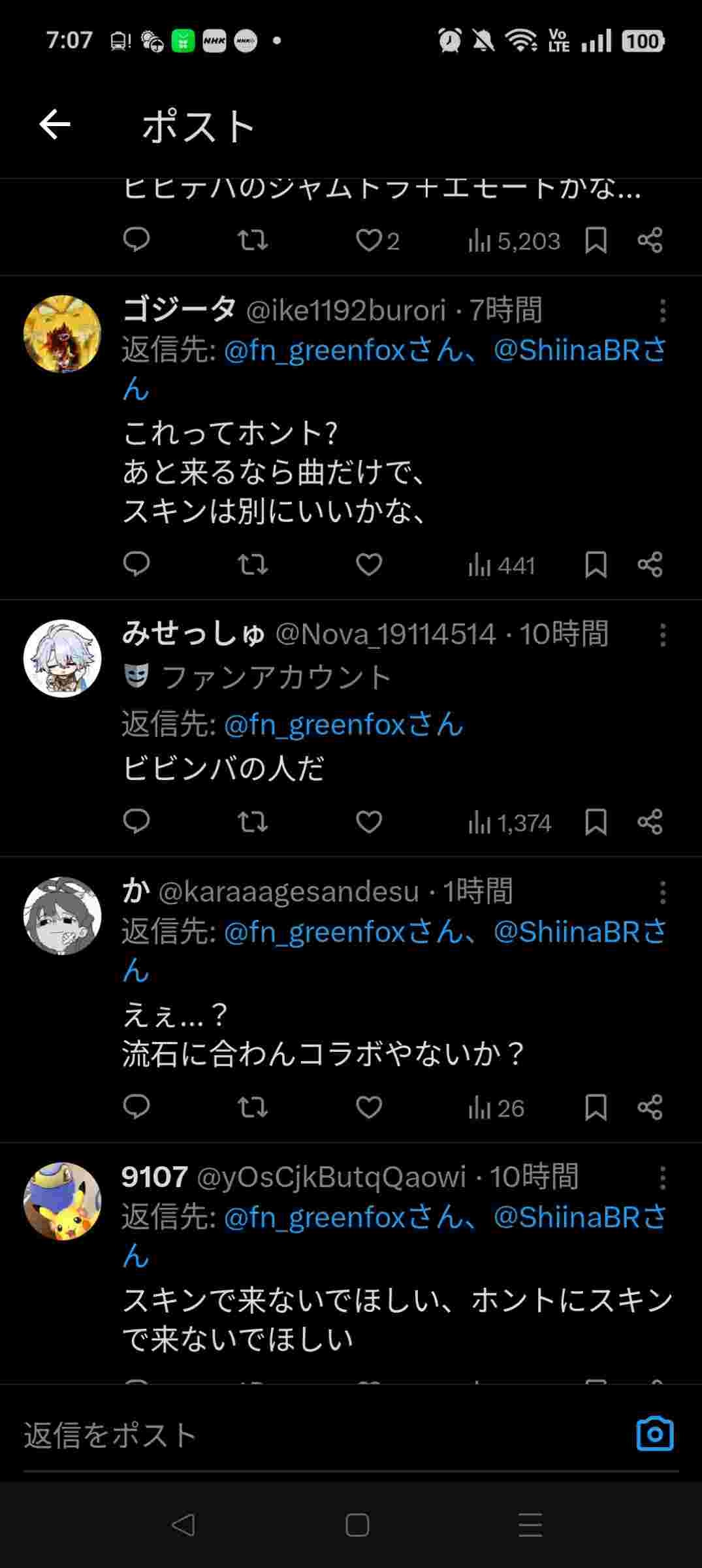Image resolution: width=702 pixels, height=1568 pixels.
Task: Open the system home button
Action: [x=357, y=1525]
